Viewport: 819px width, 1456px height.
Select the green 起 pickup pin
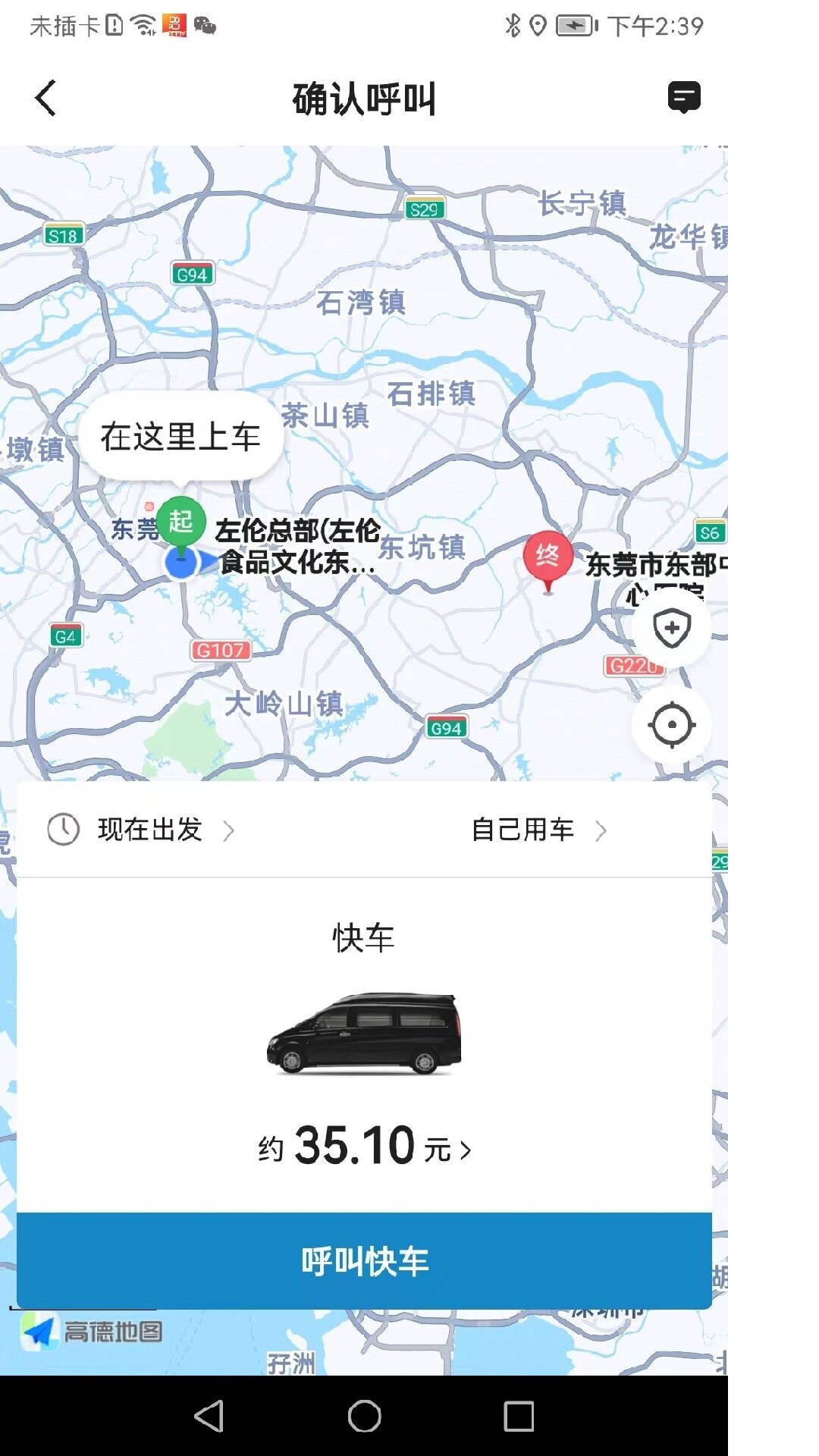(x=182, y=520)
